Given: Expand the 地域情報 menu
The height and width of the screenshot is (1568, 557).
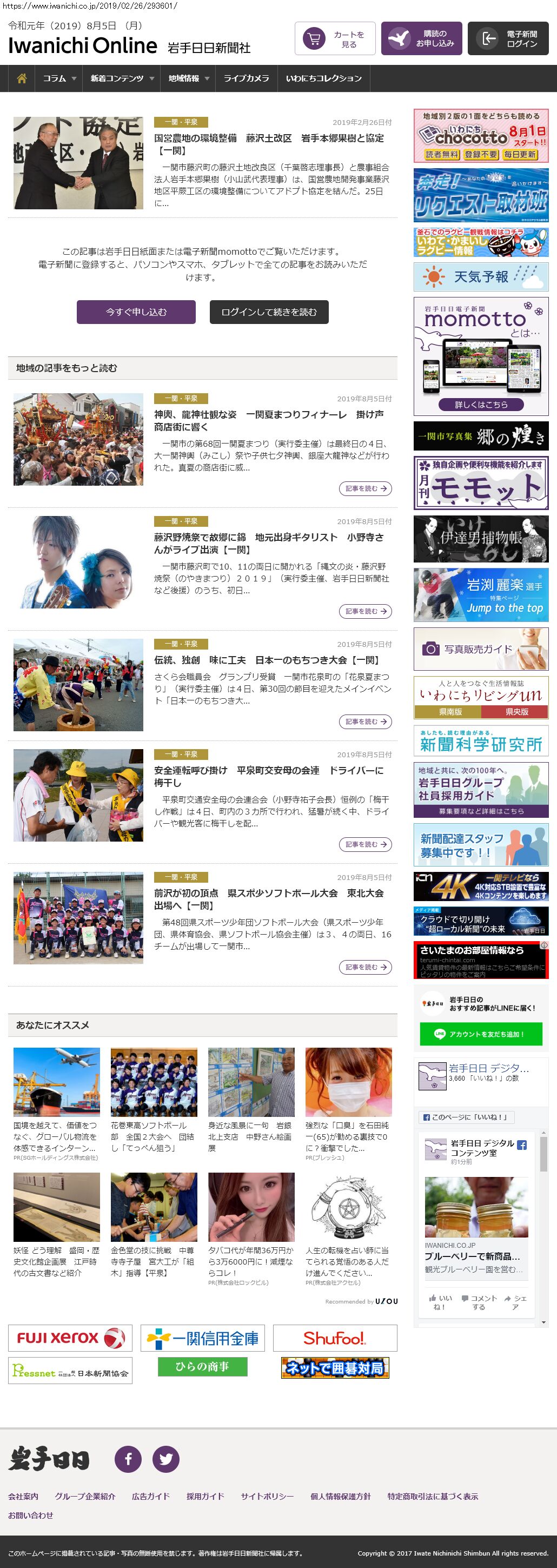Looking at the screenshot, I should pyautogui.click(x=188, y=78).
